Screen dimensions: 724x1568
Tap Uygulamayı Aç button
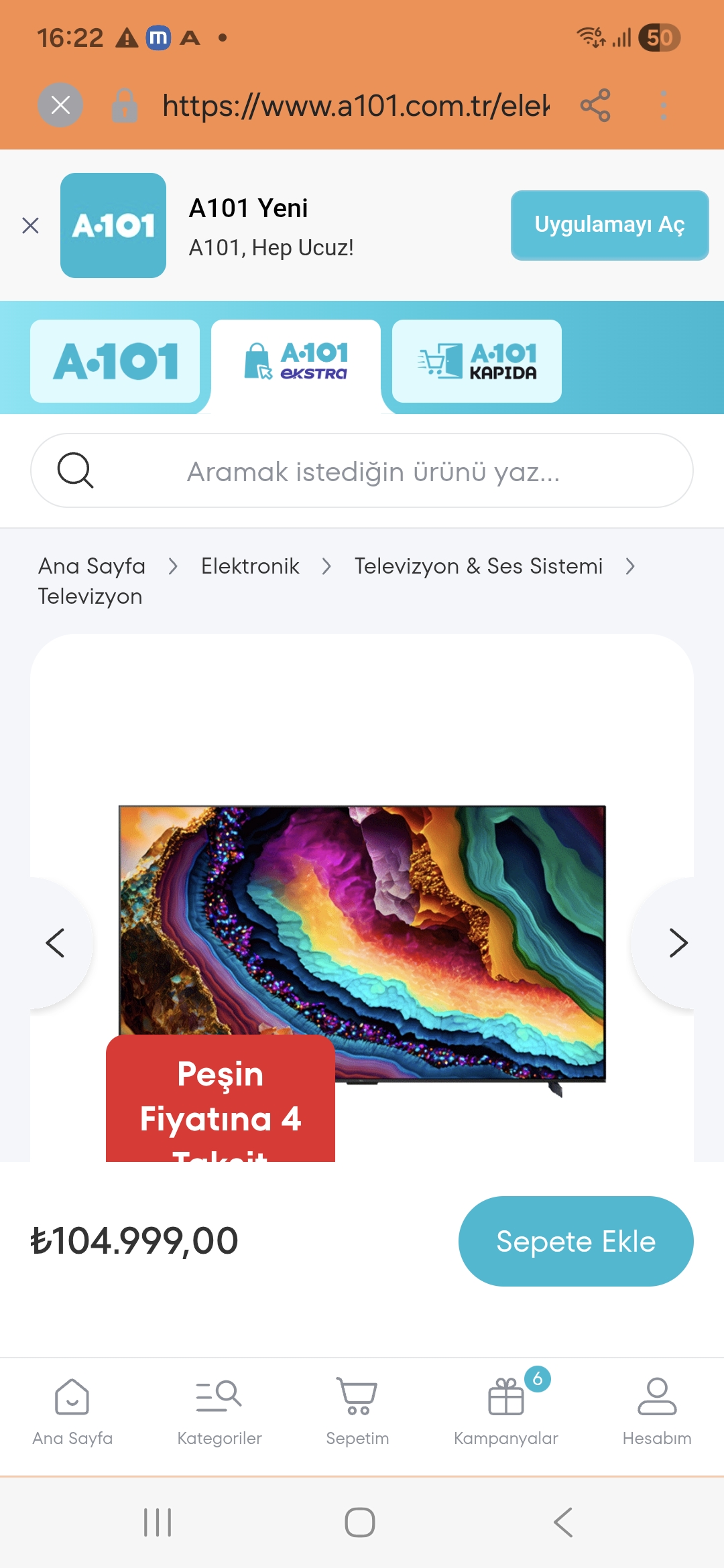tap(609, 225)
